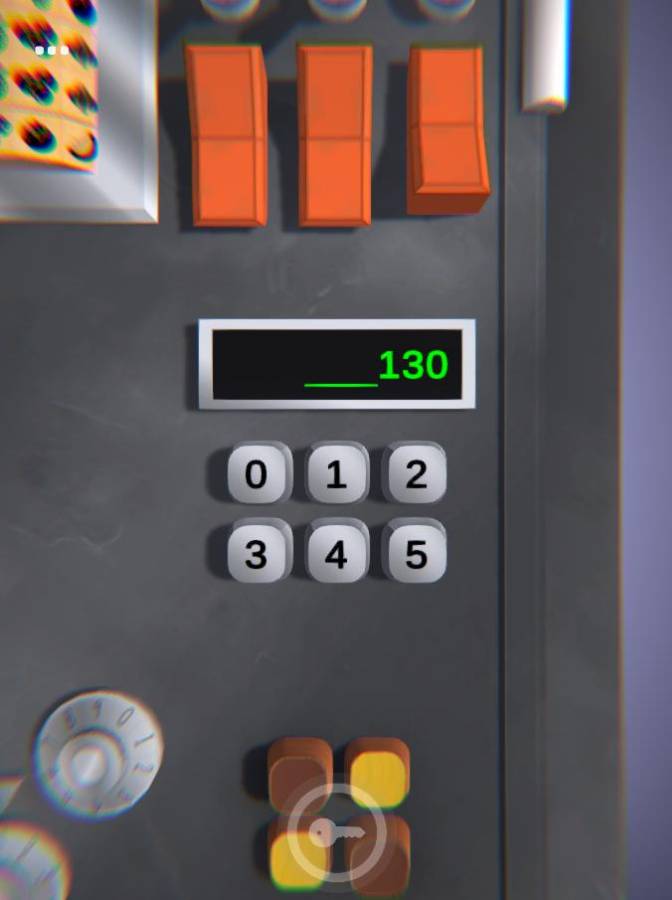The image size is (672, 900).
Task: Flip the tilted orange rocker switch
Action: [x=447, y=130]
